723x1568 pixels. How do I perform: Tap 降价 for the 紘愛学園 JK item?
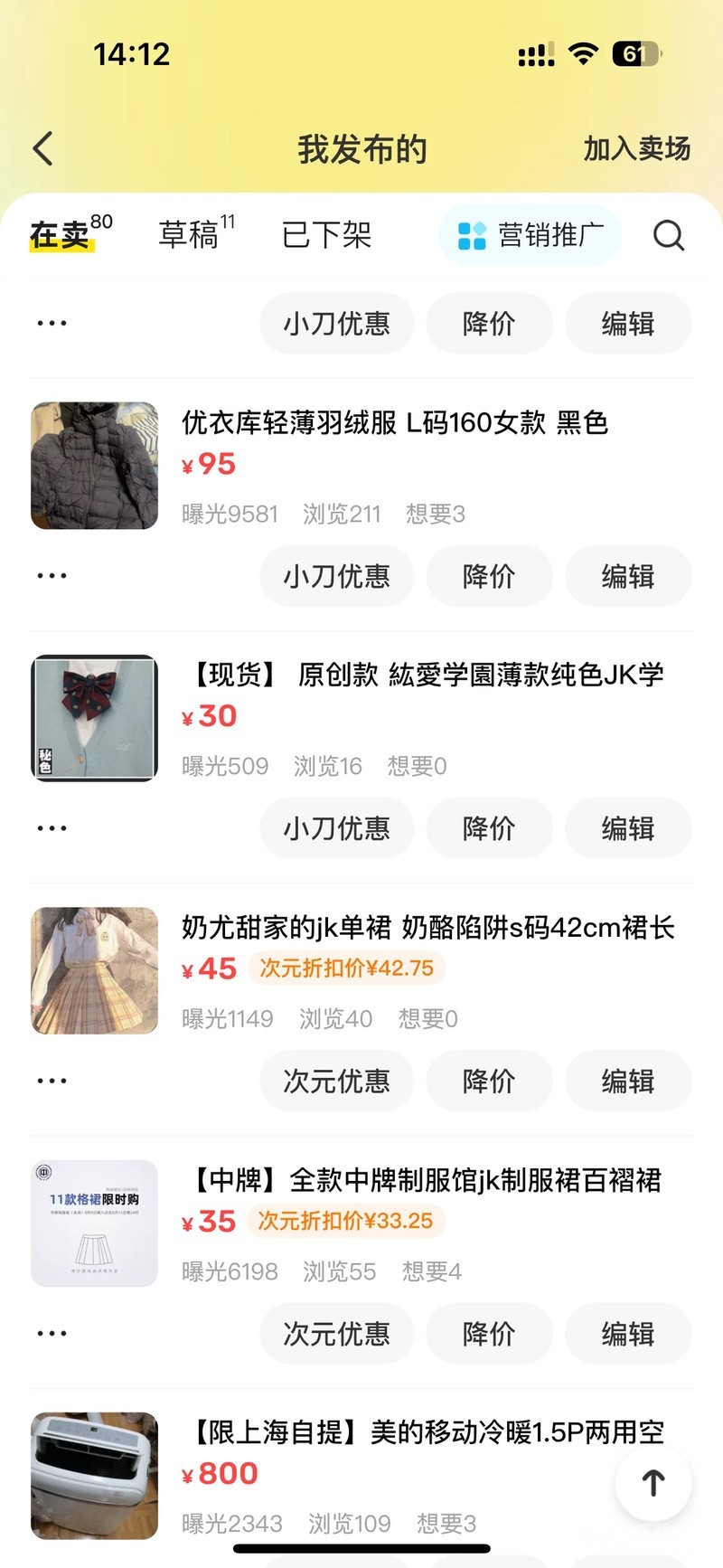pyautogui.click(x=489, y=828)
